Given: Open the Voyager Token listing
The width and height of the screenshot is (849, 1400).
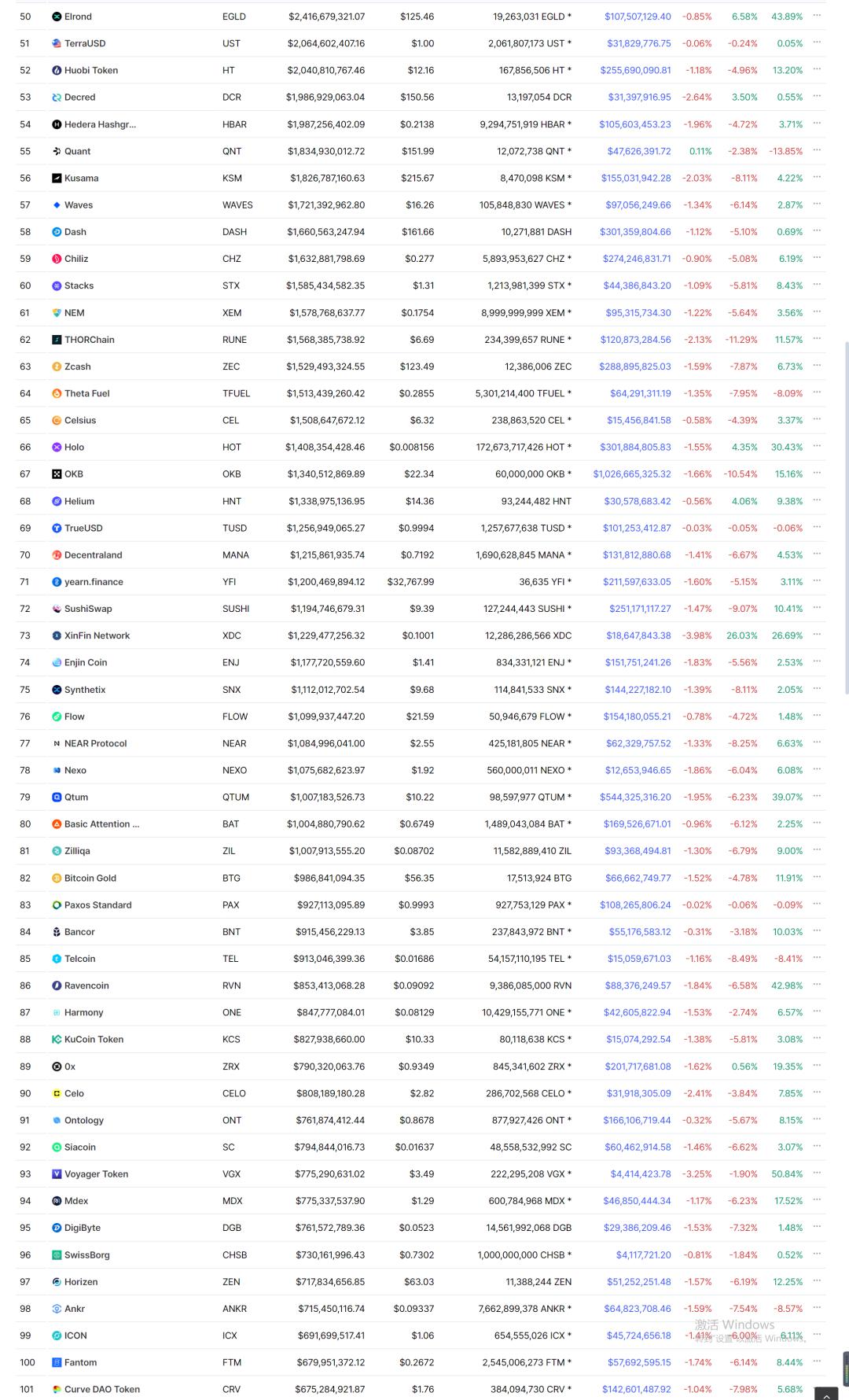Looking at the screenshot, I should click(96, 1173).
